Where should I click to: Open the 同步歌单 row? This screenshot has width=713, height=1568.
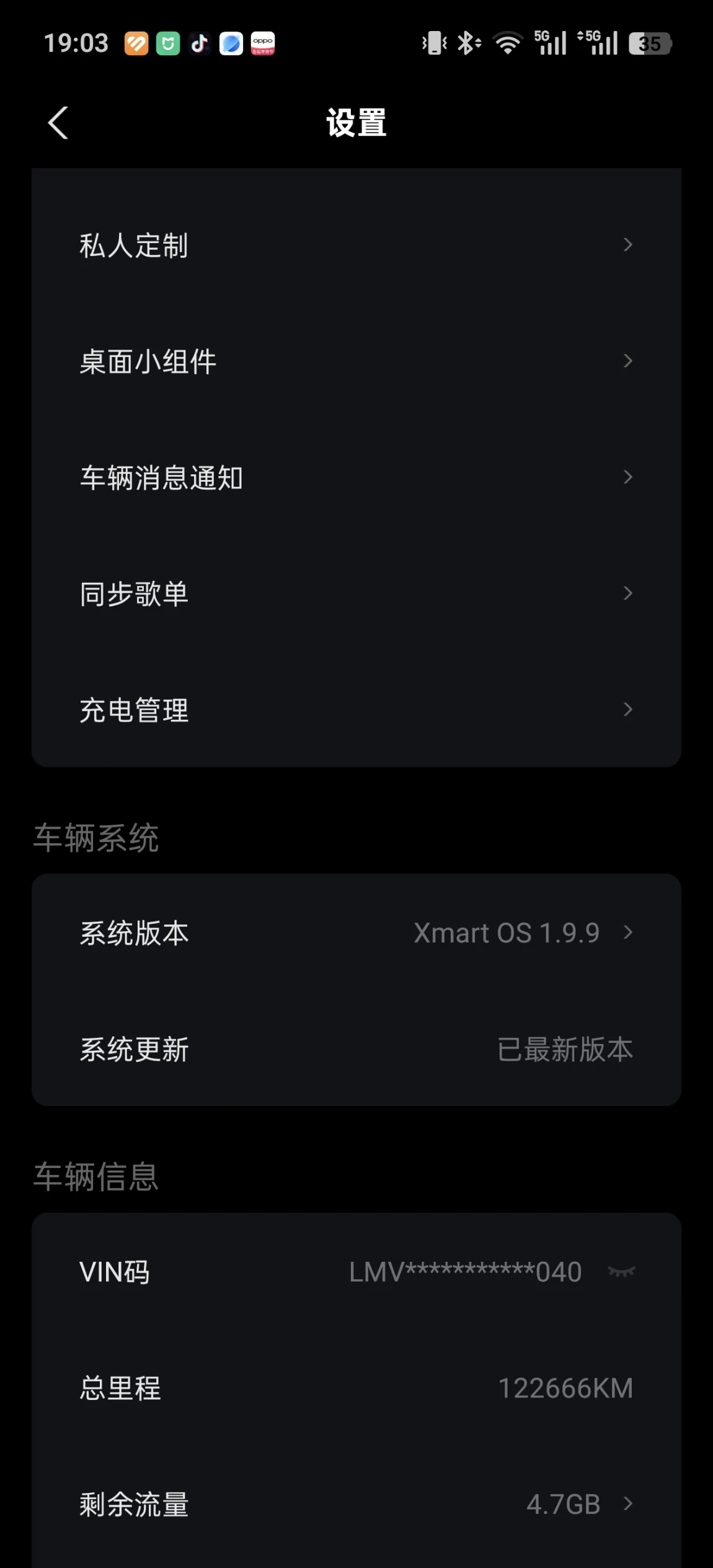point(356,593)
